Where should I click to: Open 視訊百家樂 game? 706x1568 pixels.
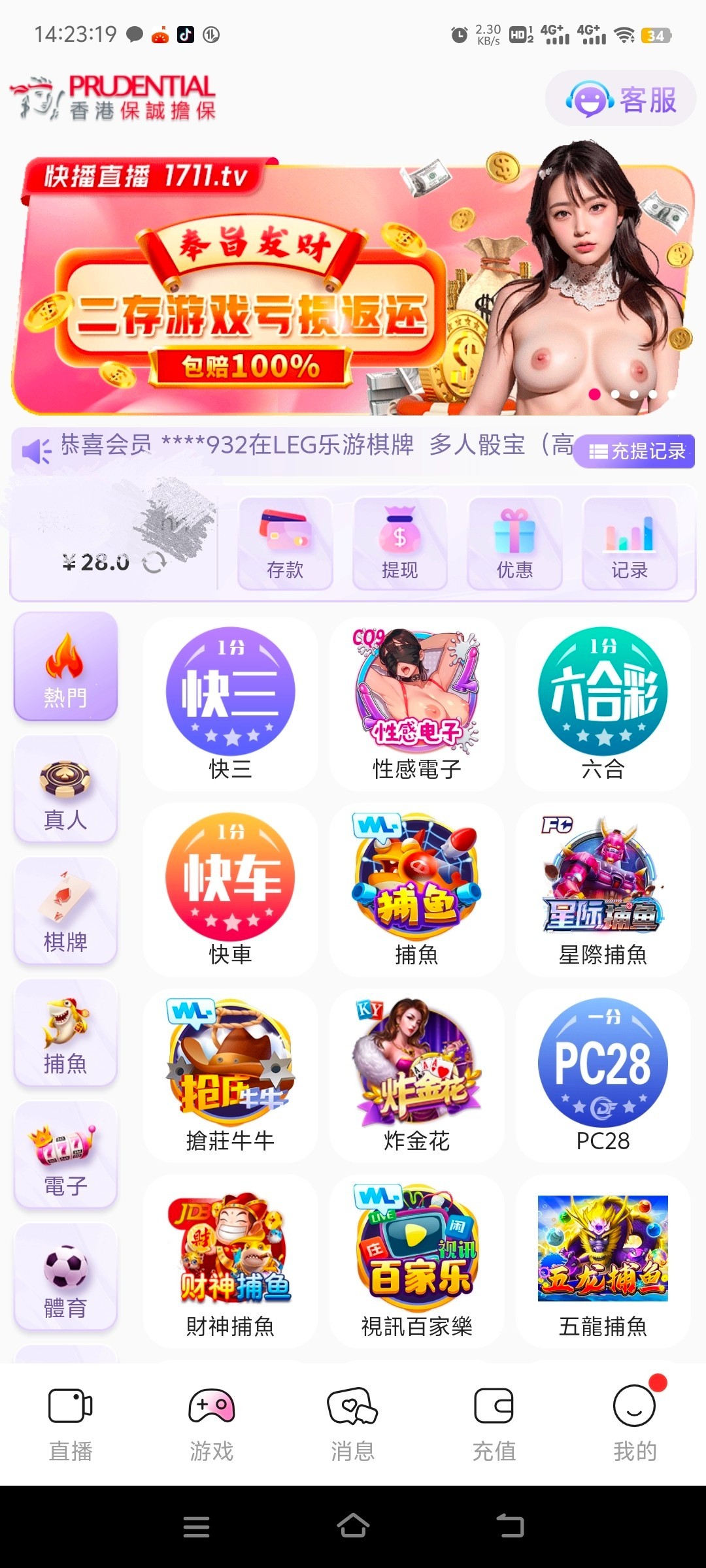(416, 1261)
